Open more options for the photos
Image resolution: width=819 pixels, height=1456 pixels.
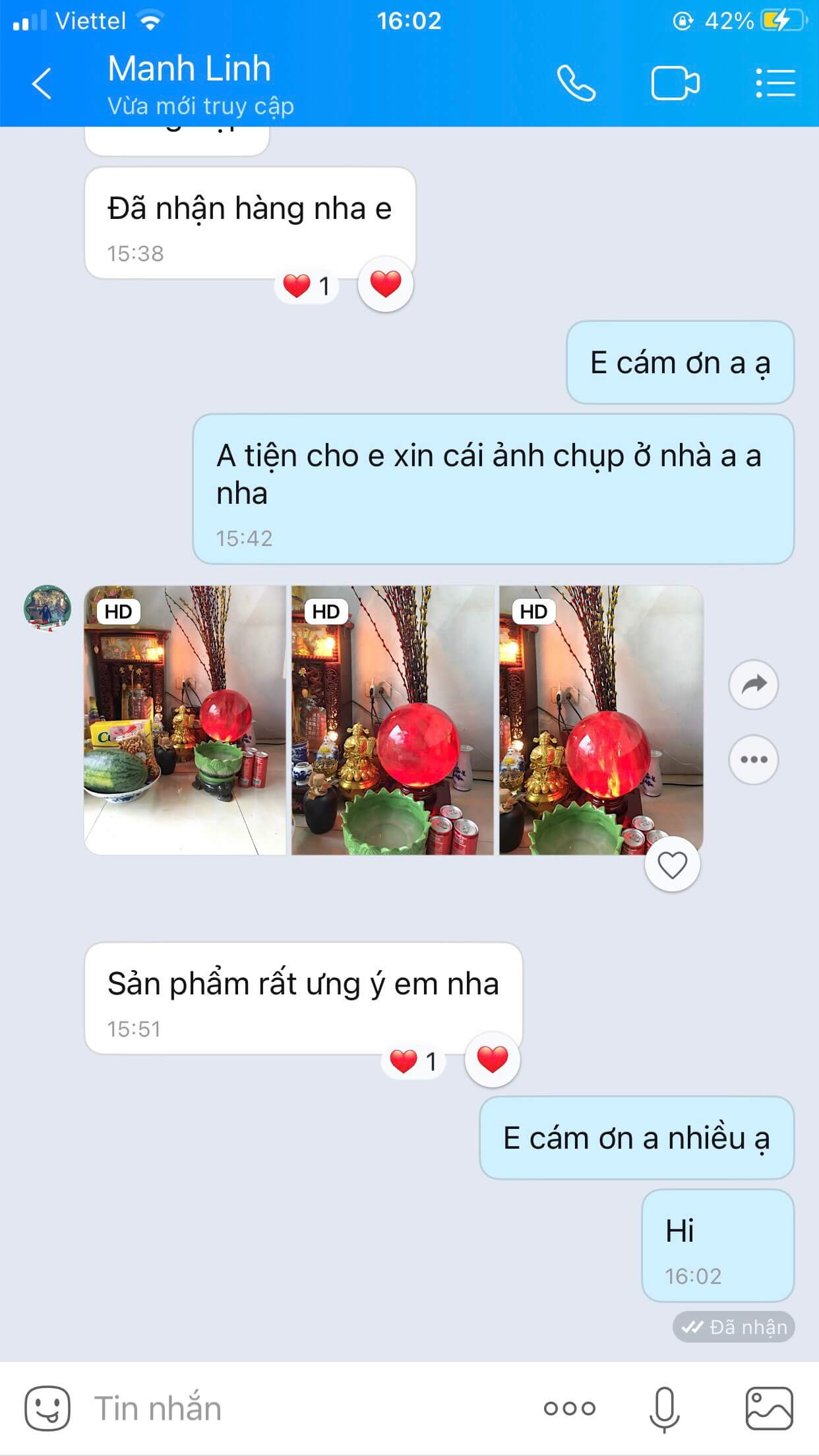click(x=754, y=760)
